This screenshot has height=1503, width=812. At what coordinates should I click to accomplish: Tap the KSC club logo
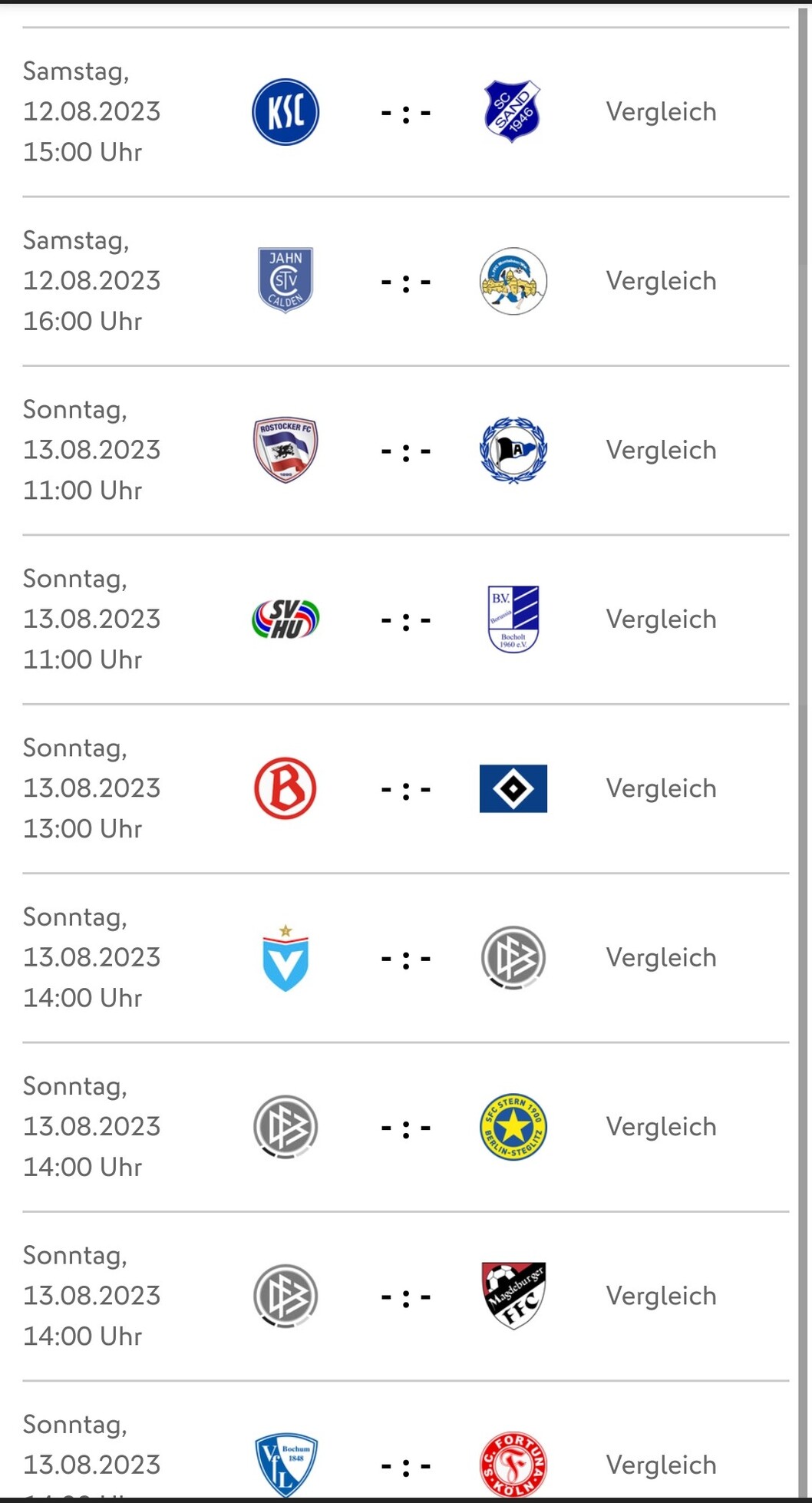pyautogui.click(x=286, y=112)
